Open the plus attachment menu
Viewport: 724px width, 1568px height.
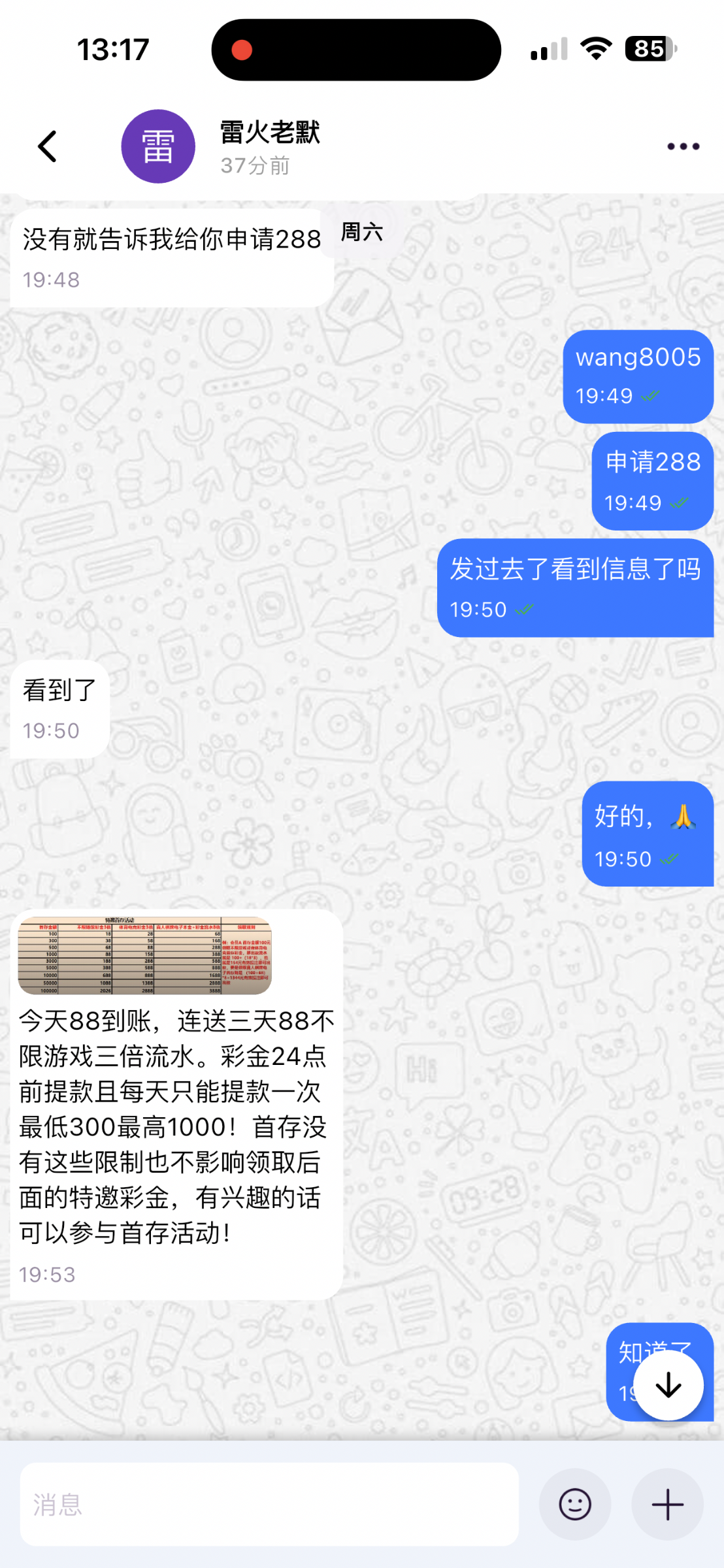click(667, 1505)
